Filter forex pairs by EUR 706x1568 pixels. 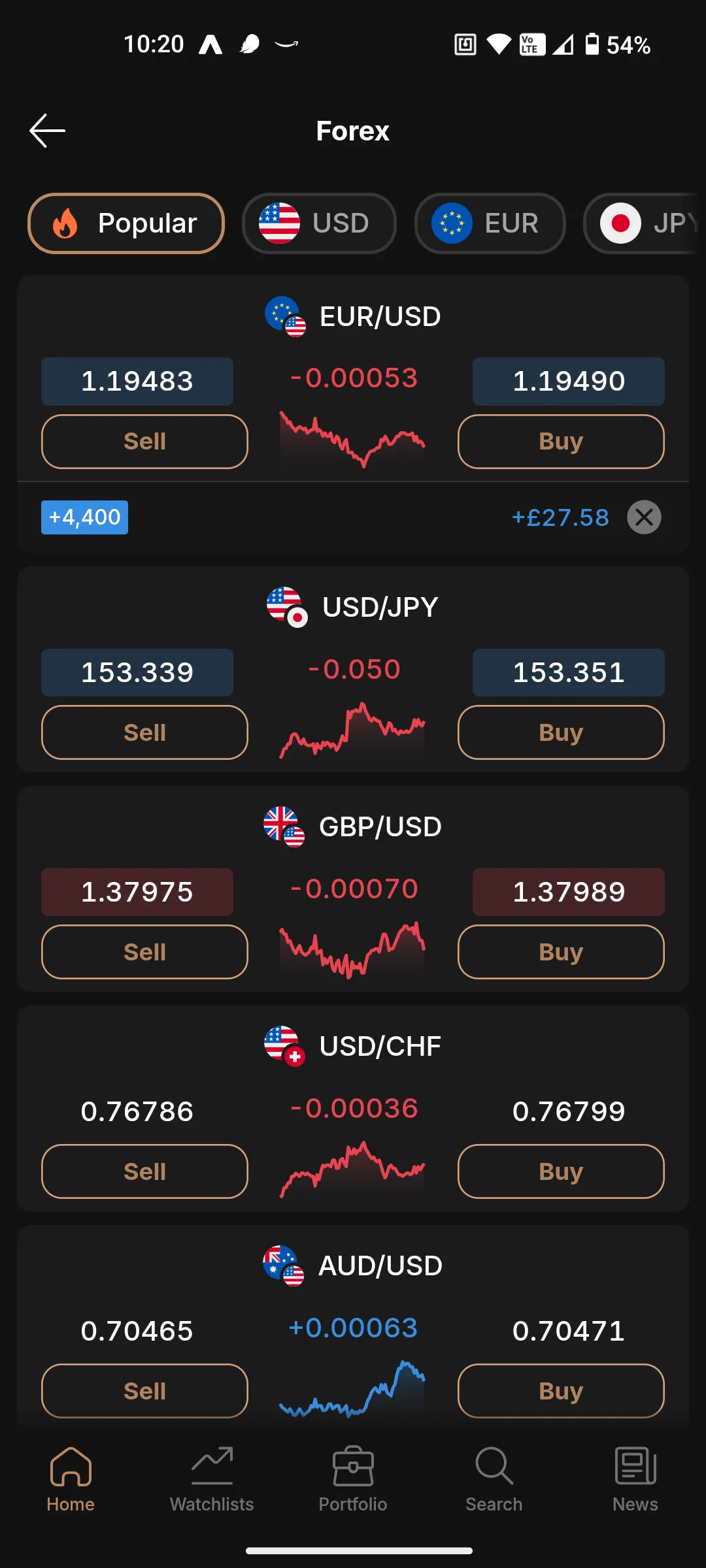[x=490, y=223]
